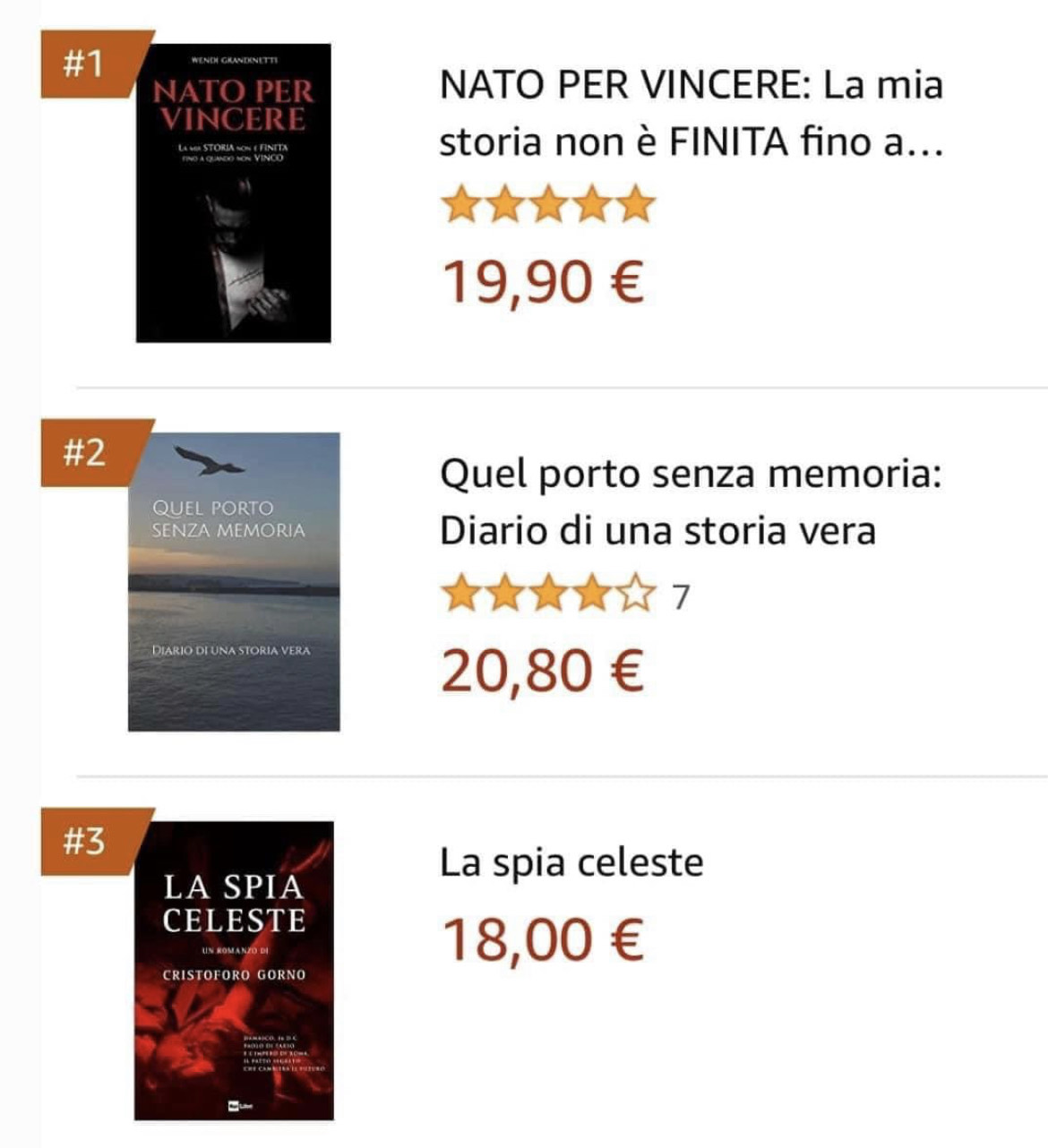Open the NATO PER VINCERE title link
This screenshot has height=1148, width=1048.
pos(691,113)
